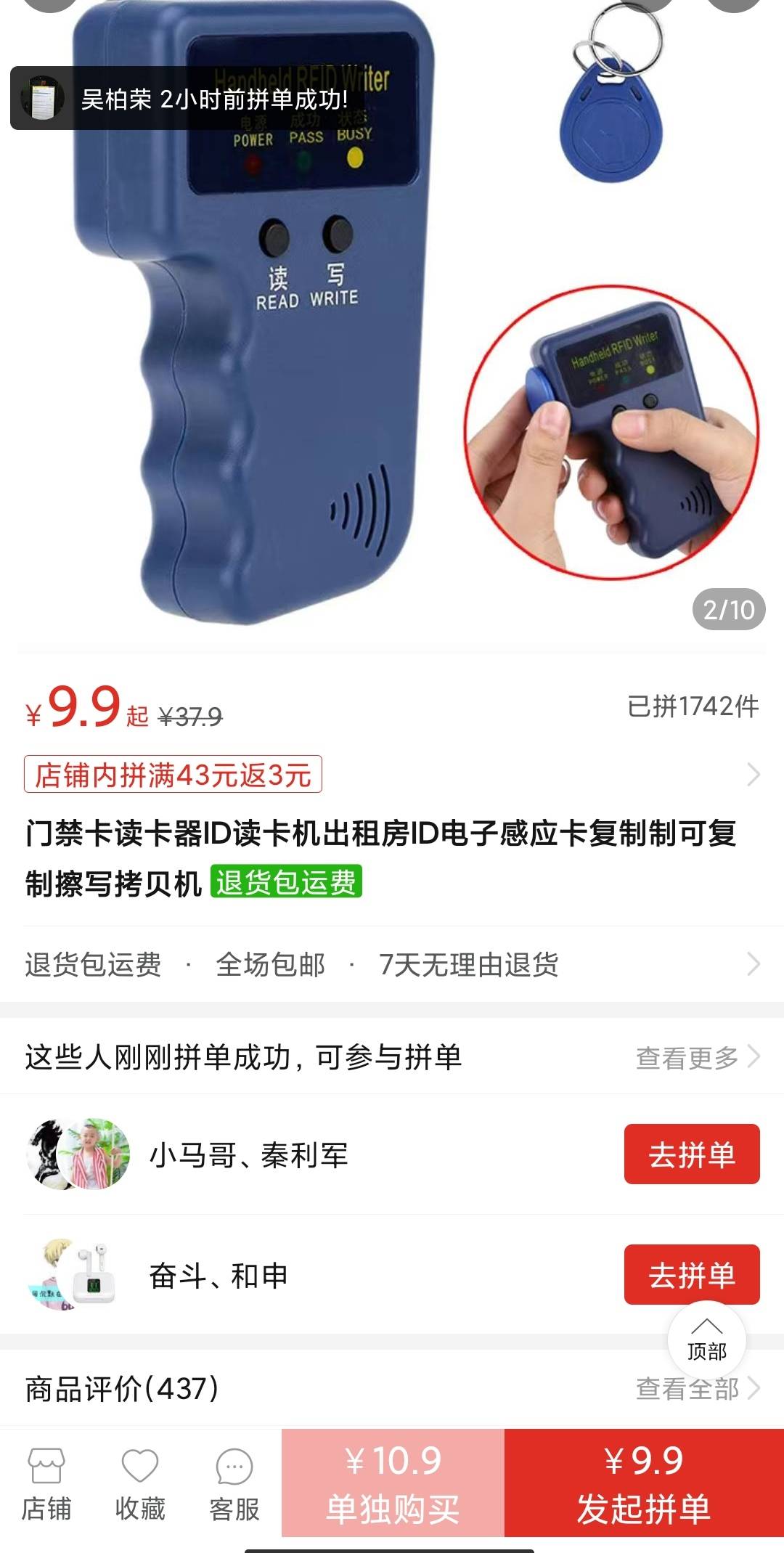View all reviews 查看全部
The image size is (784, 1553).
(697, 1389)
